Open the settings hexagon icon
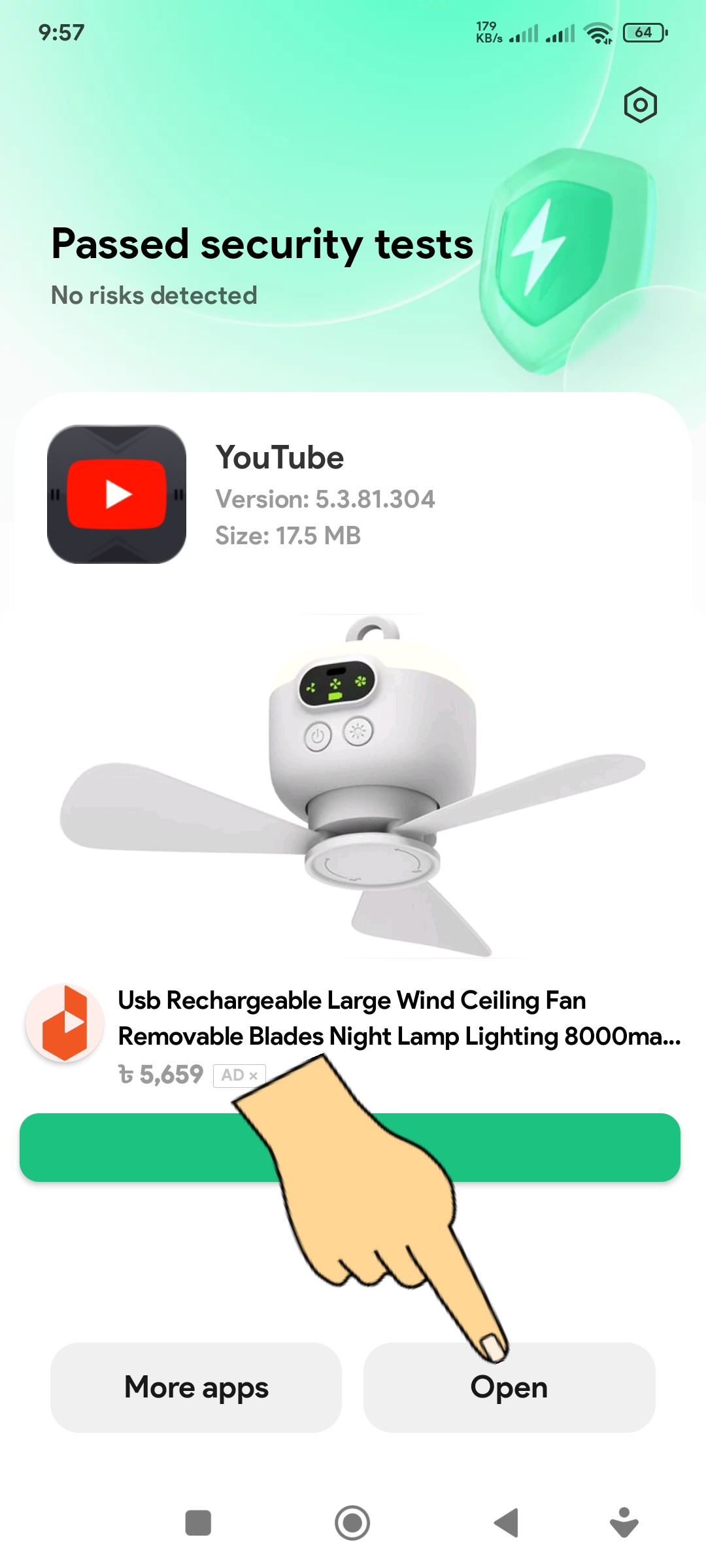706x1568 pixels. tap(640, 105)
